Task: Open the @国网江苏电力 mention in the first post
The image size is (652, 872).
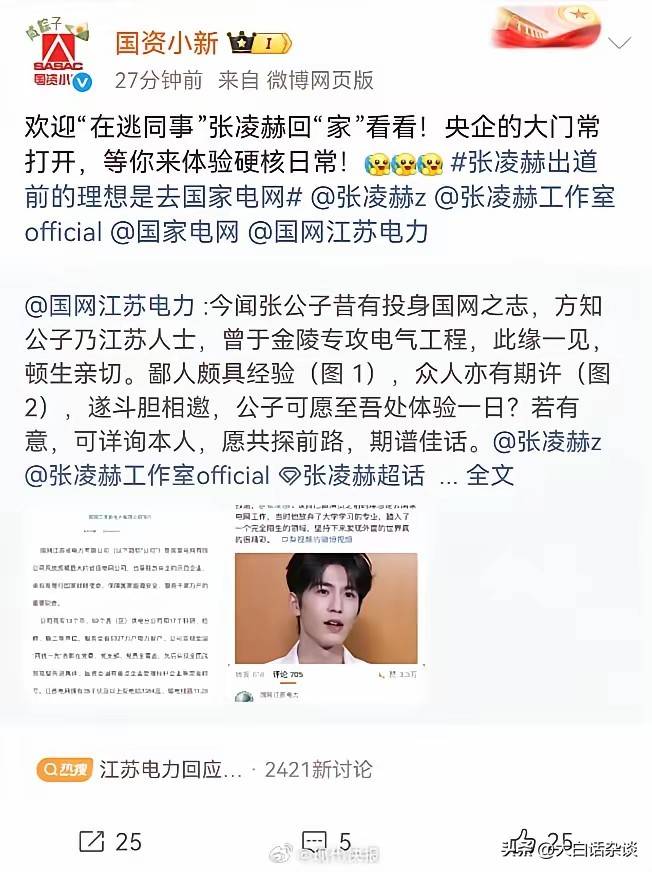Action: point(340,232)
